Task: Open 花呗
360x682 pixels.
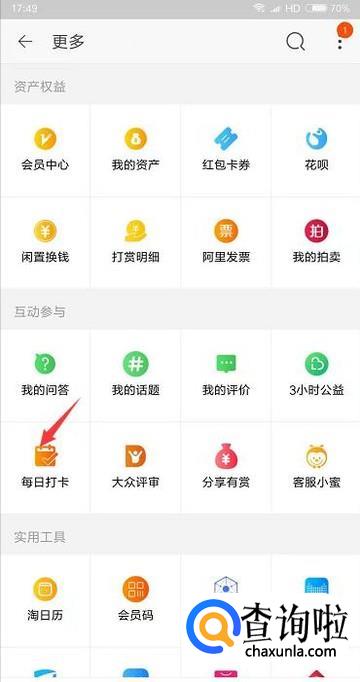Action: click(x=316, y=149)
